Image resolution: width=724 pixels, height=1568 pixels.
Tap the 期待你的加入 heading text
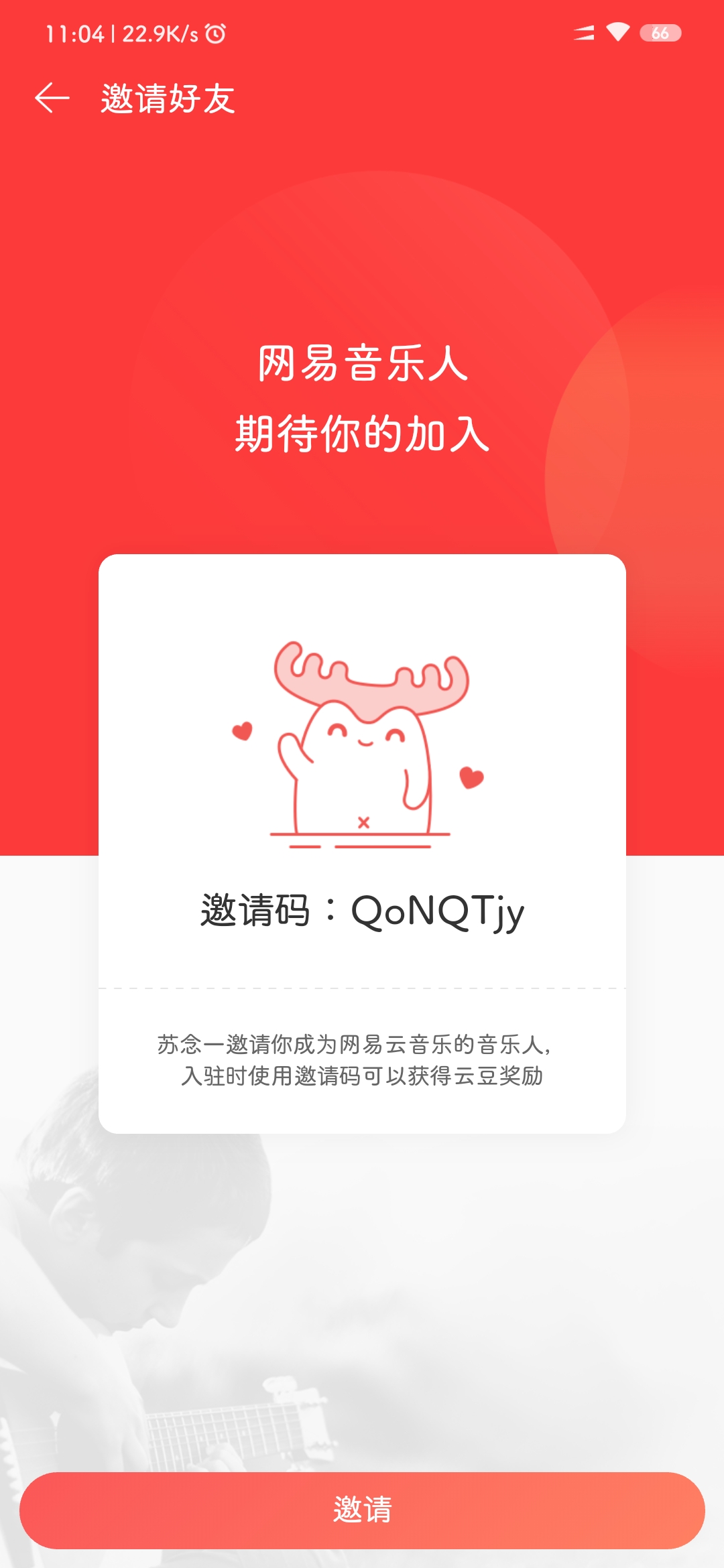(x=362, y=434)
